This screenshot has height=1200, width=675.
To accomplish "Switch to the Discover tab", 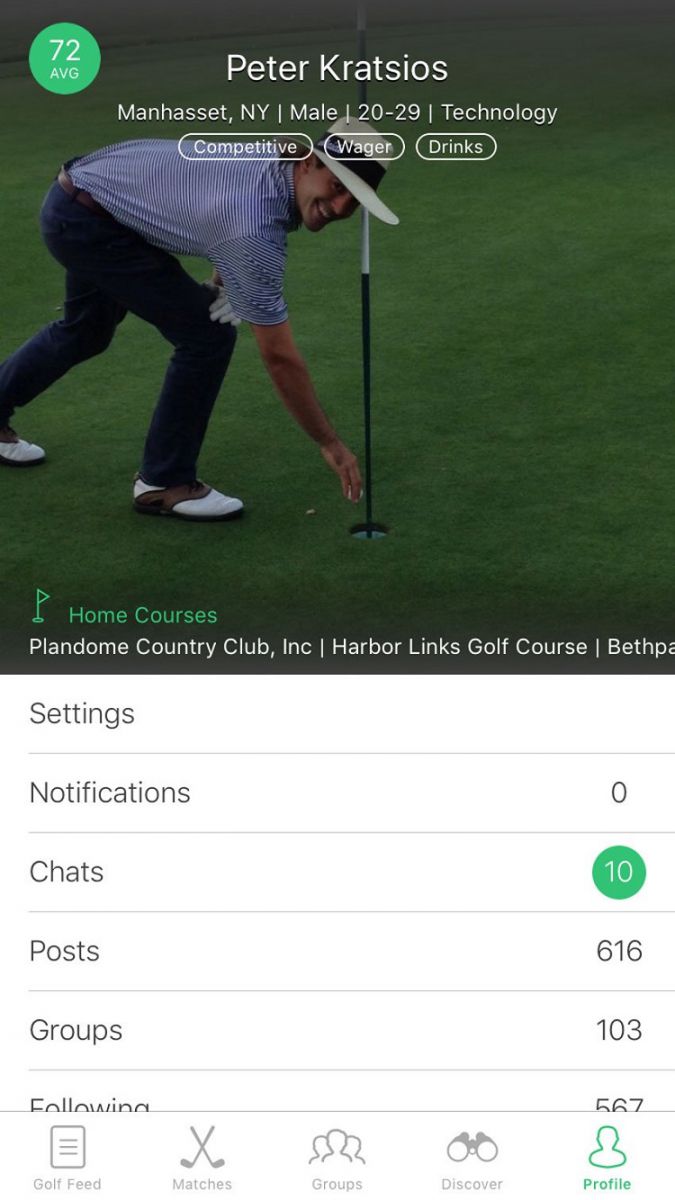I will point(472,1158).
